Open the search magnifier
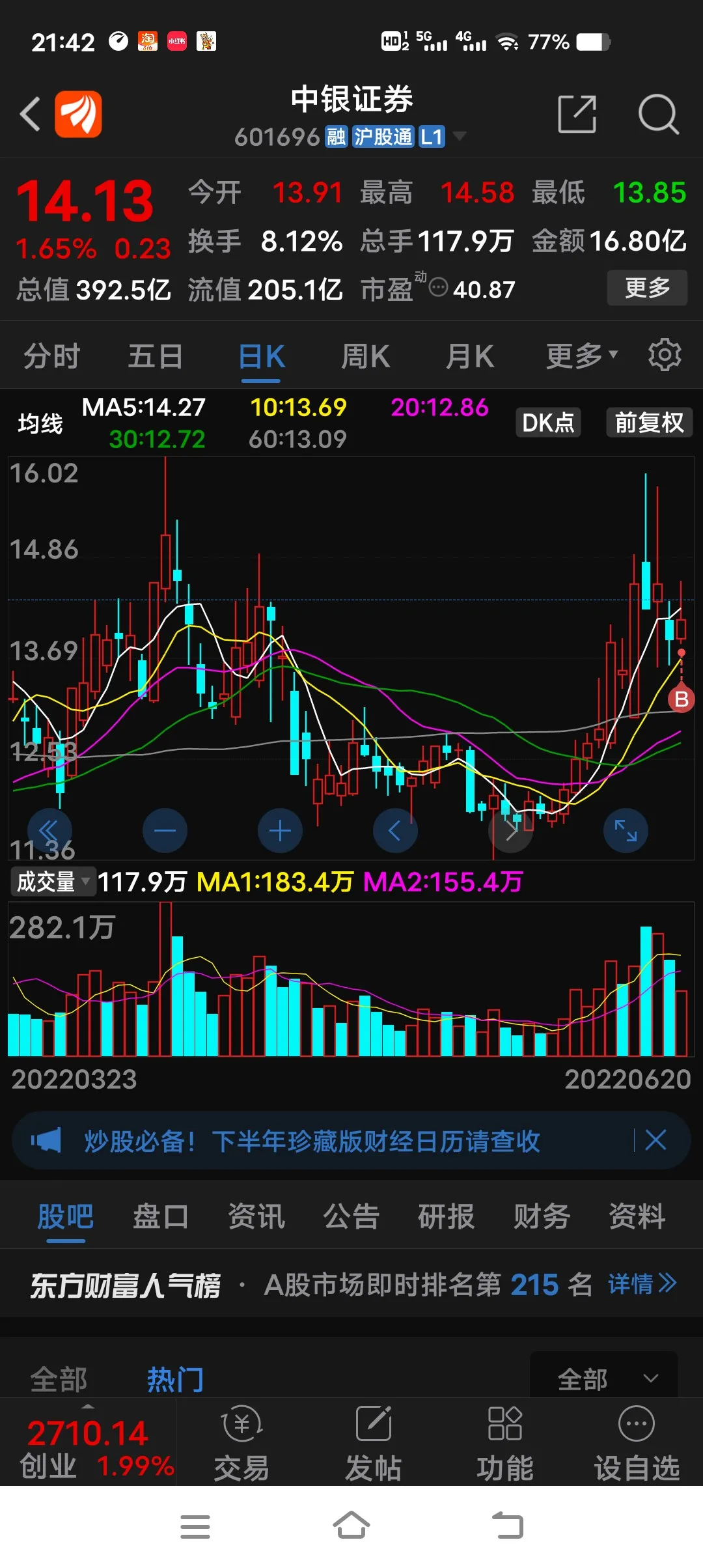Viewport: 703px width, 1568px height. (x=658, y=115)
